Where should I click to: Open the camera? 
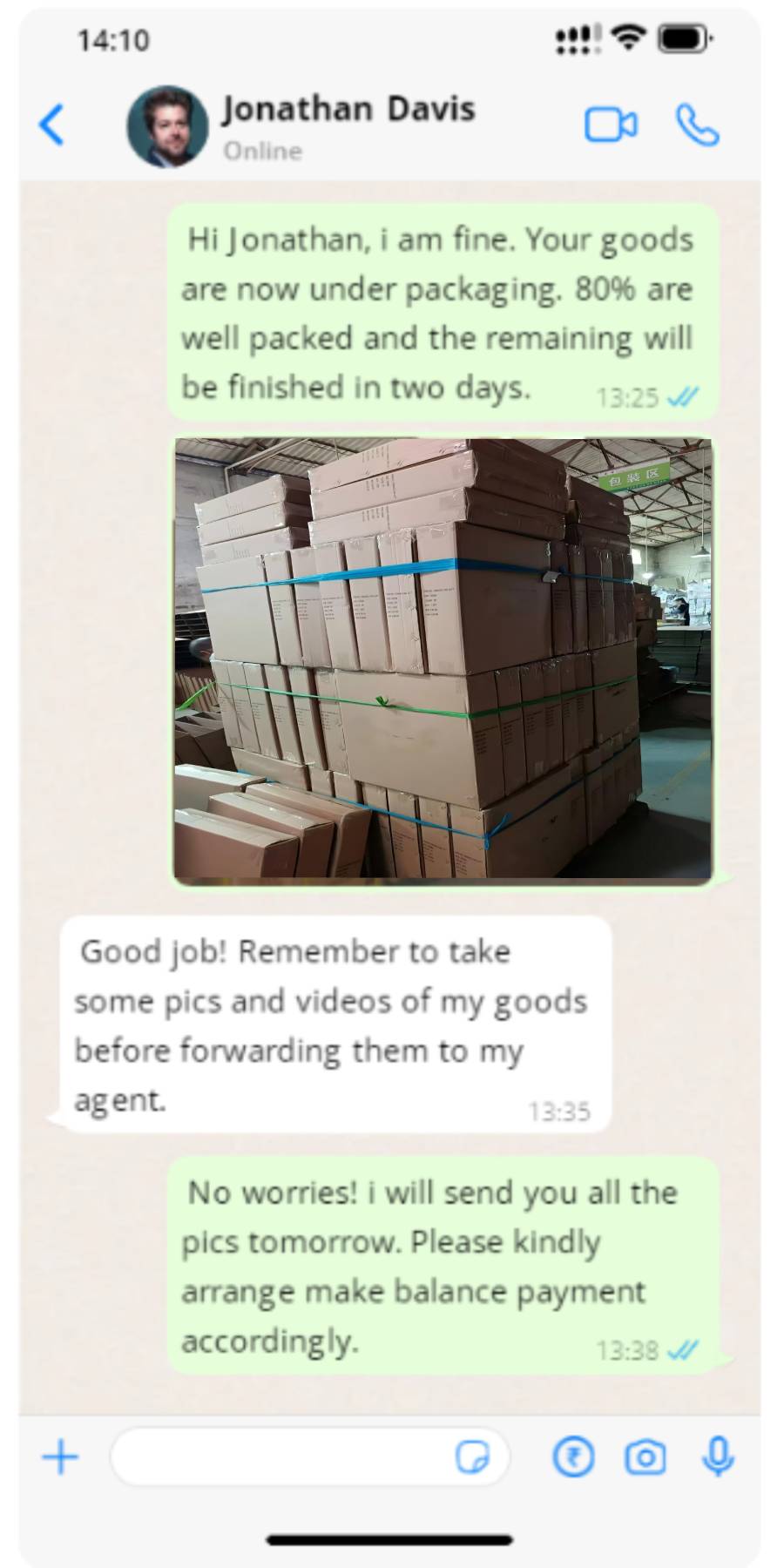tap(645, 1456)
